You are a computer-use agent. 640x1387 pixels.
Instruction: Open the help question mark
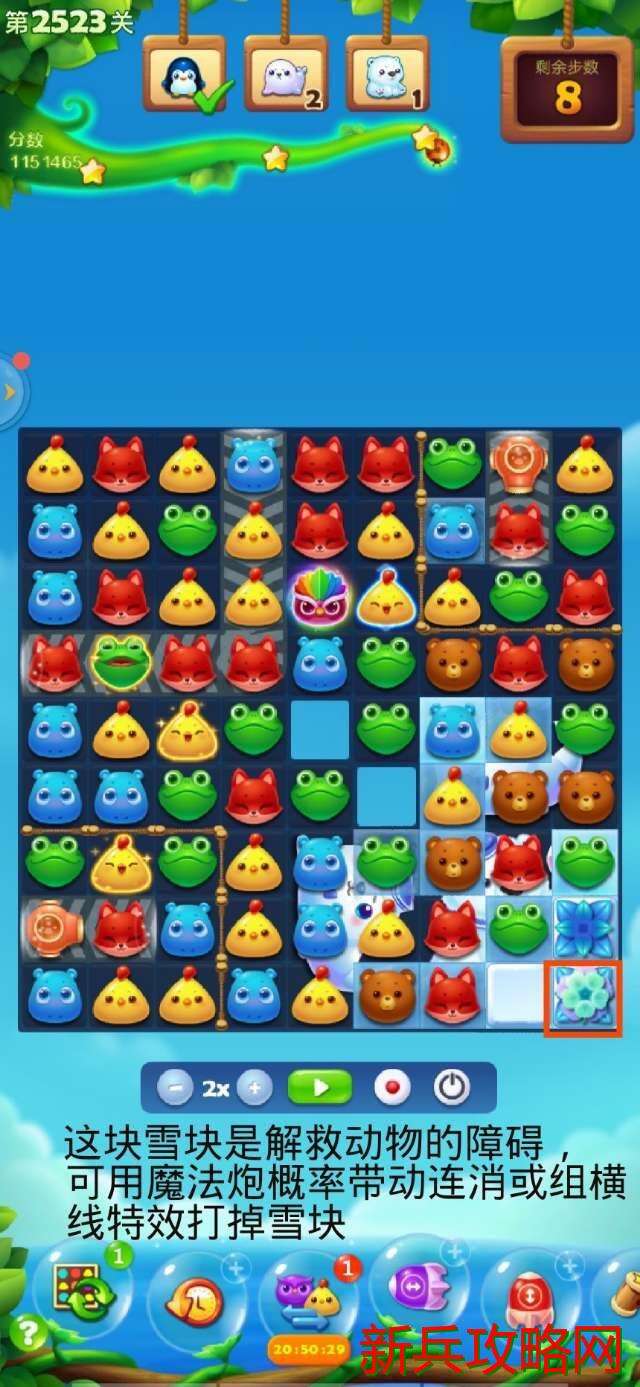tap(29, 1332)
